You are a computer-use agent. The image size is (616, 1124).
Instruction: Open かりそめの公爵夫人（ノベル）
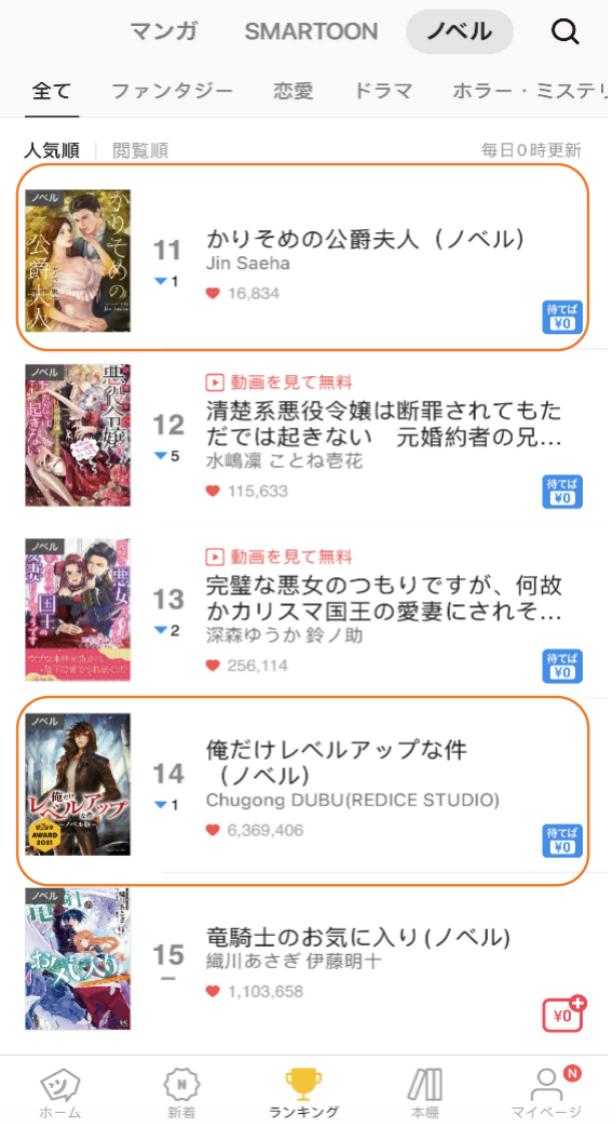click(x=365, y=240)
